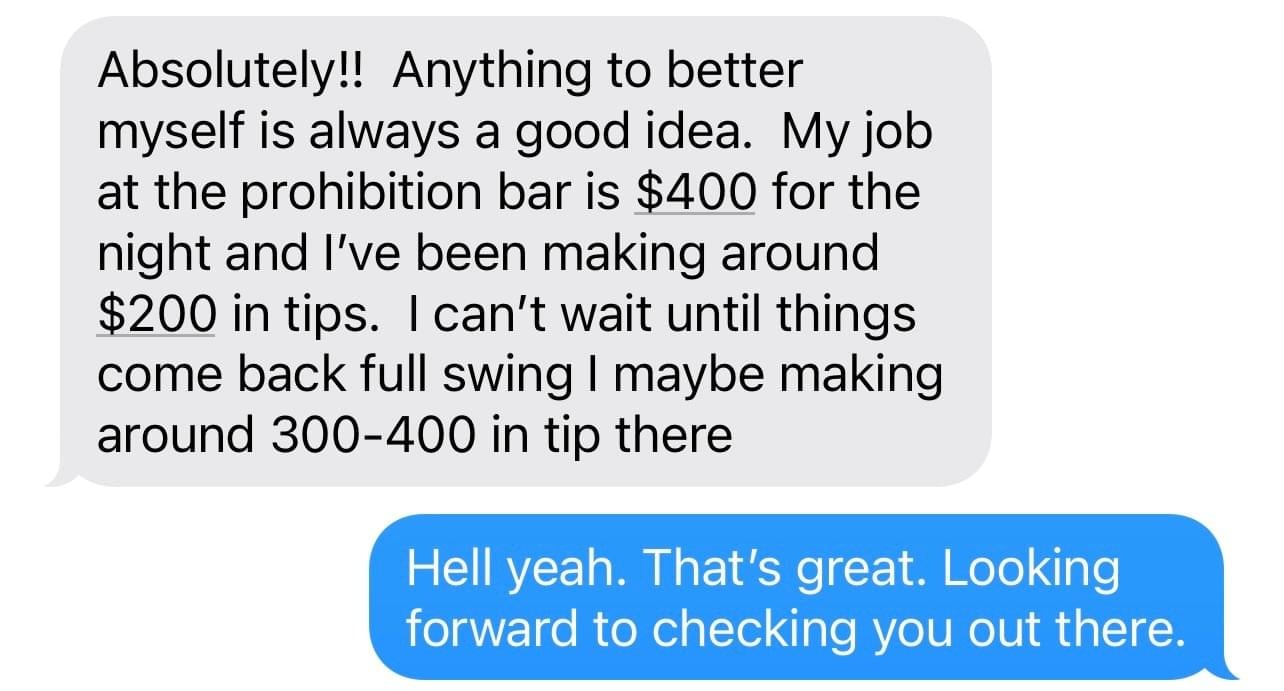Tap the underlined $400 amount
This screenshot has height=691, width=1284.
[x=695, y=192]
